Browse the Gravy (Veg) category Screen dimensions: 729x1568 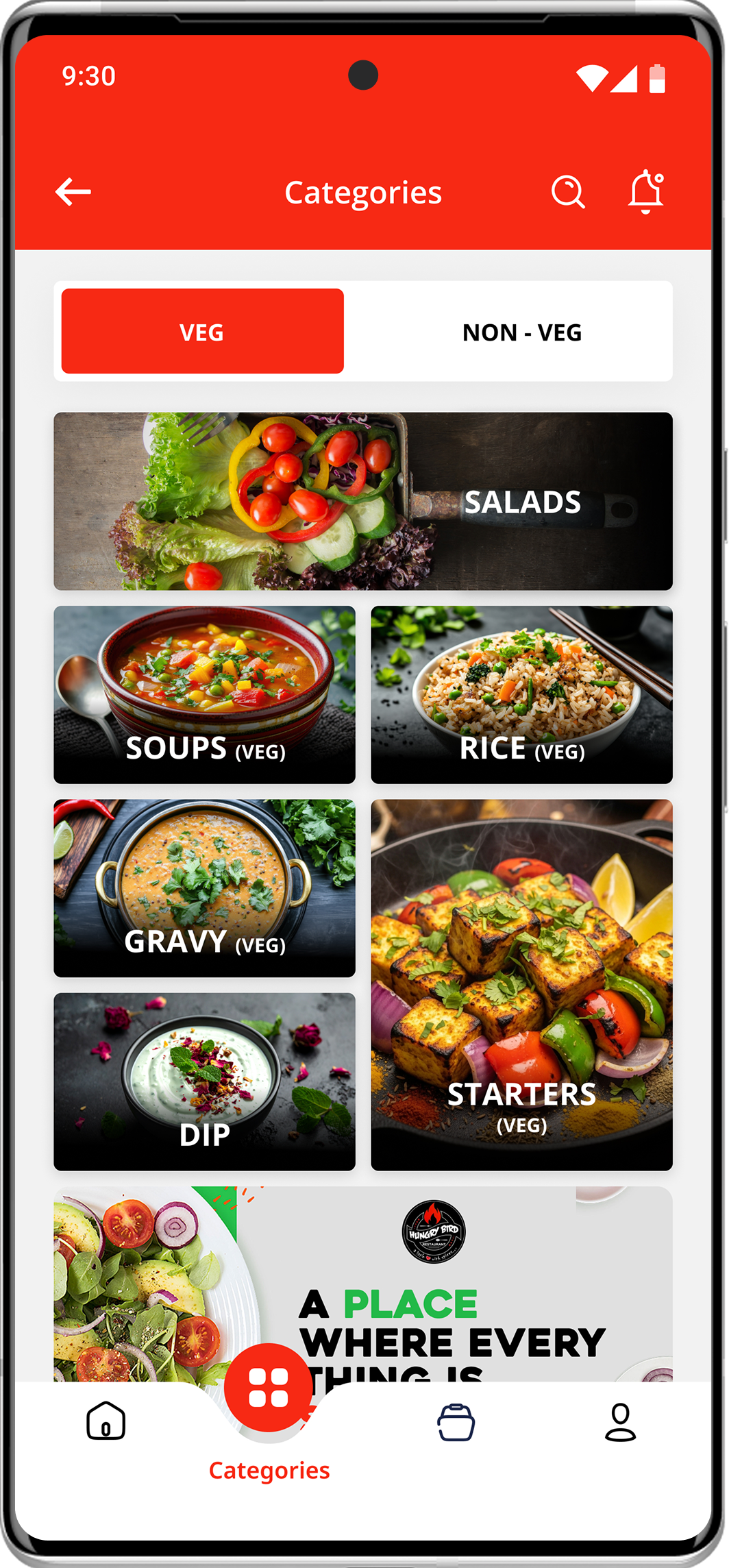(x=204, y=887)
